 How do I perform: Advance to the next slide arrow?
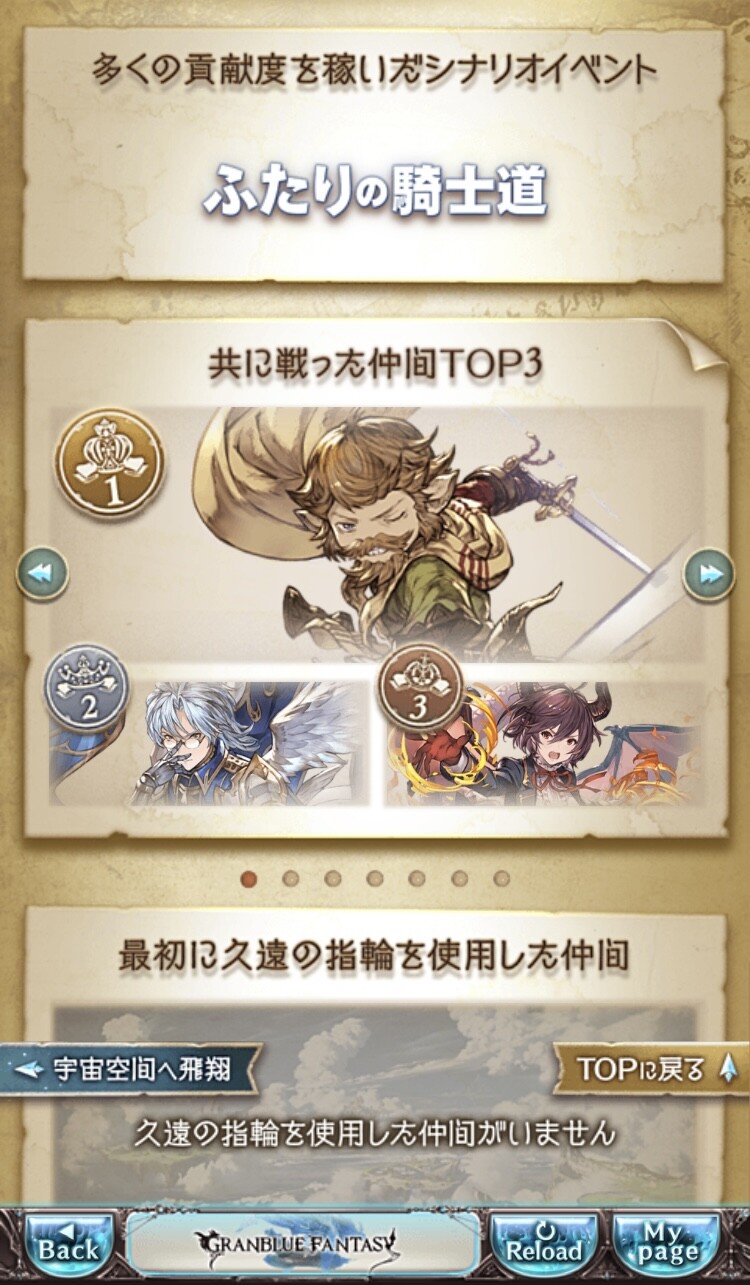(709, 573)
